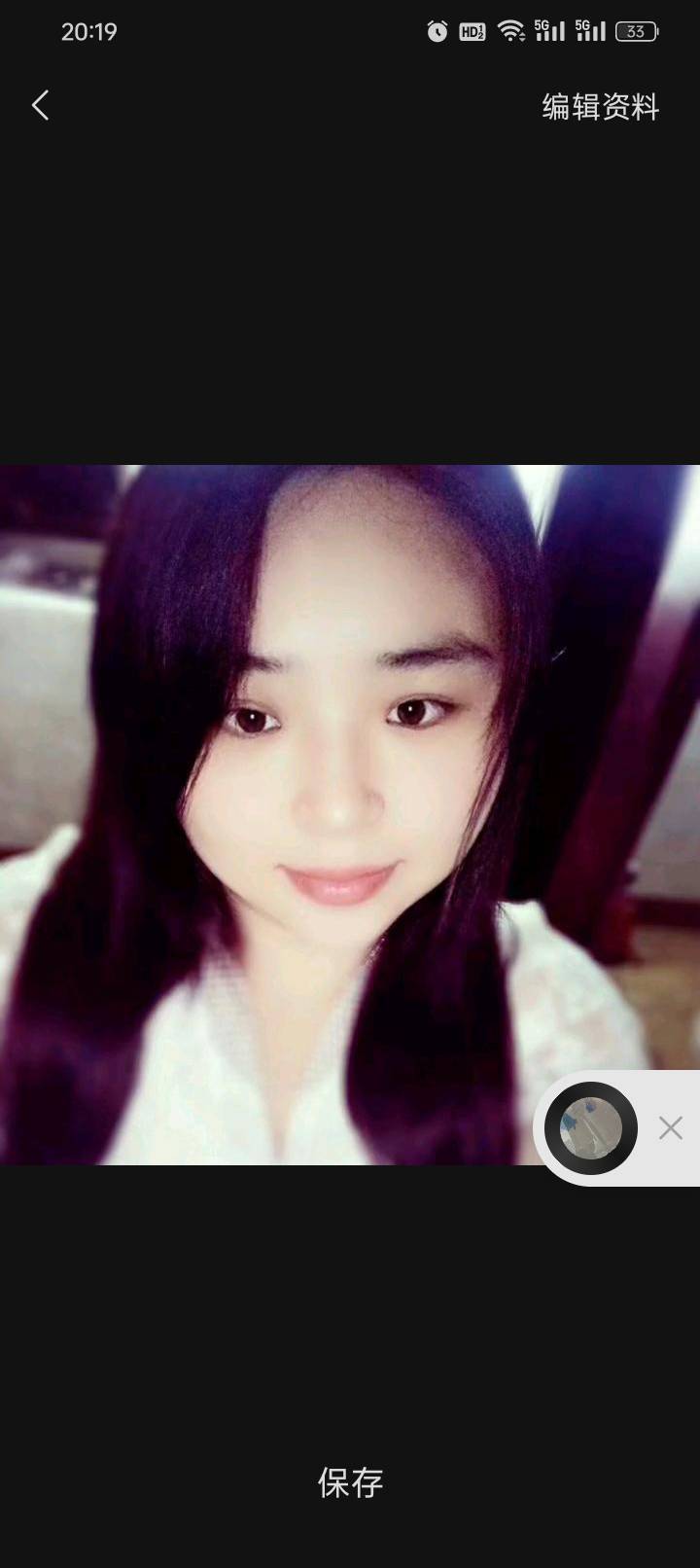The height and width of the screenshot is (1568, 700).
Task: Tap 保存 to save the photo
Action: pos(350,1482)
